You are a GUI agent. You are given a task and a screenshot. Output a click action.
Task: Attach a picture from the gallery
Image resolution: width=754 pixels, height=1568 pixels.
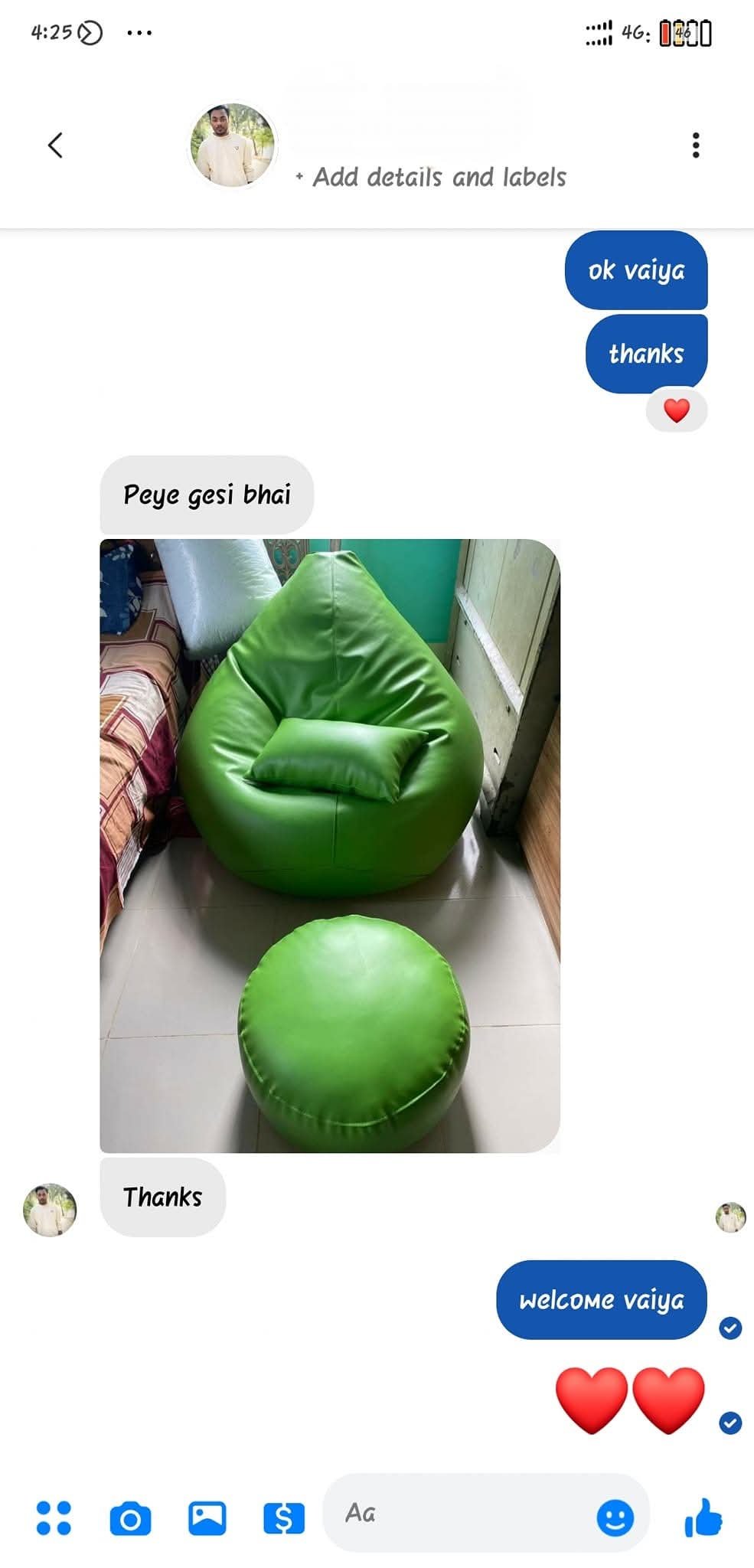[207, 1518]
